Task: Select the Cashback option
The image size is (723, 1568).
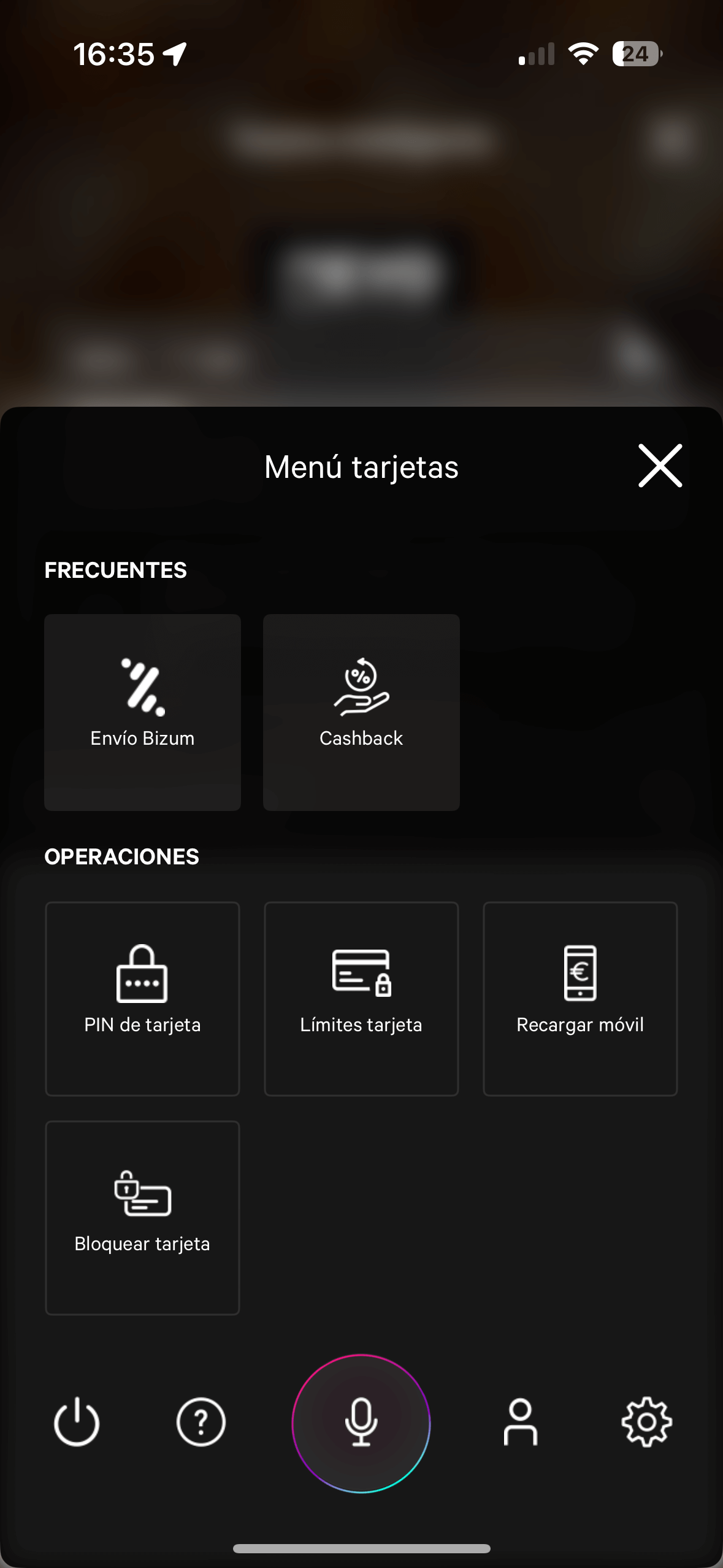Action: [361, 712]
